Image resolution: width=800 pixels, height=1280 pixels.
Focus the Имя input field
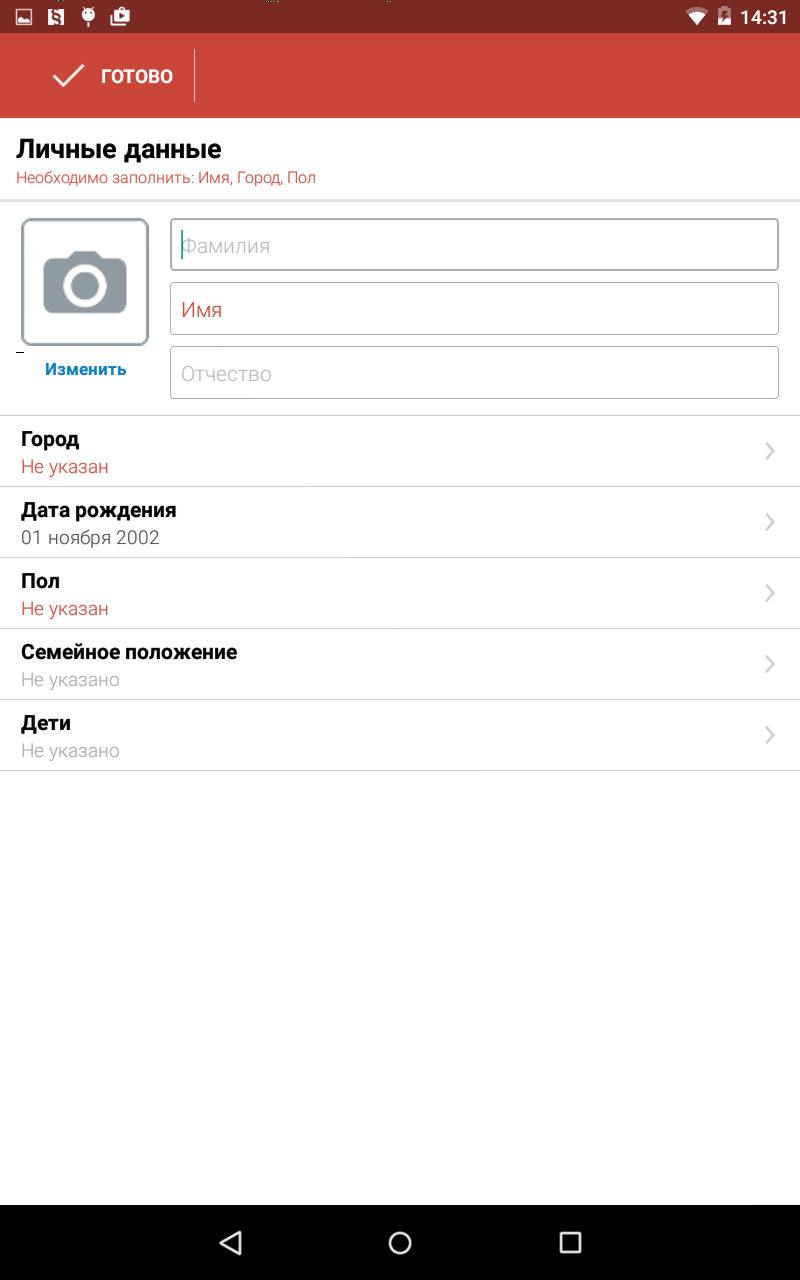coord(474,309)
